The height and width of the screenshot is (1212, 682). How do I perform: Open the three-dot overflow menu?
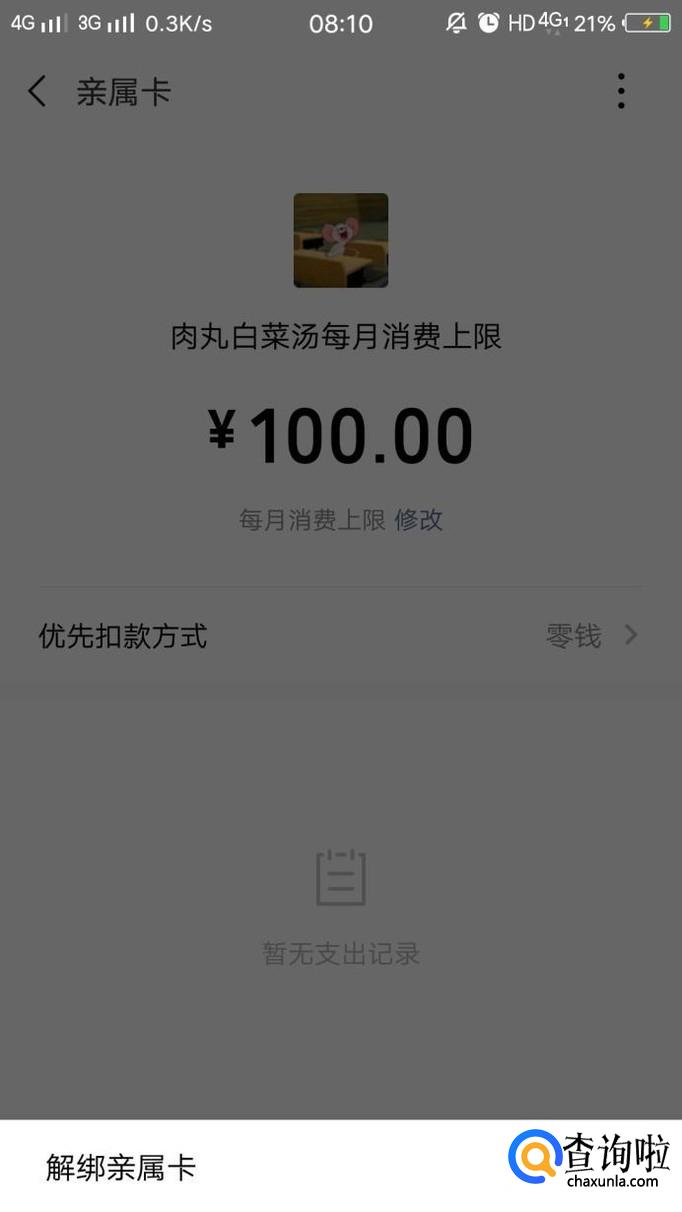coord(621,92)
